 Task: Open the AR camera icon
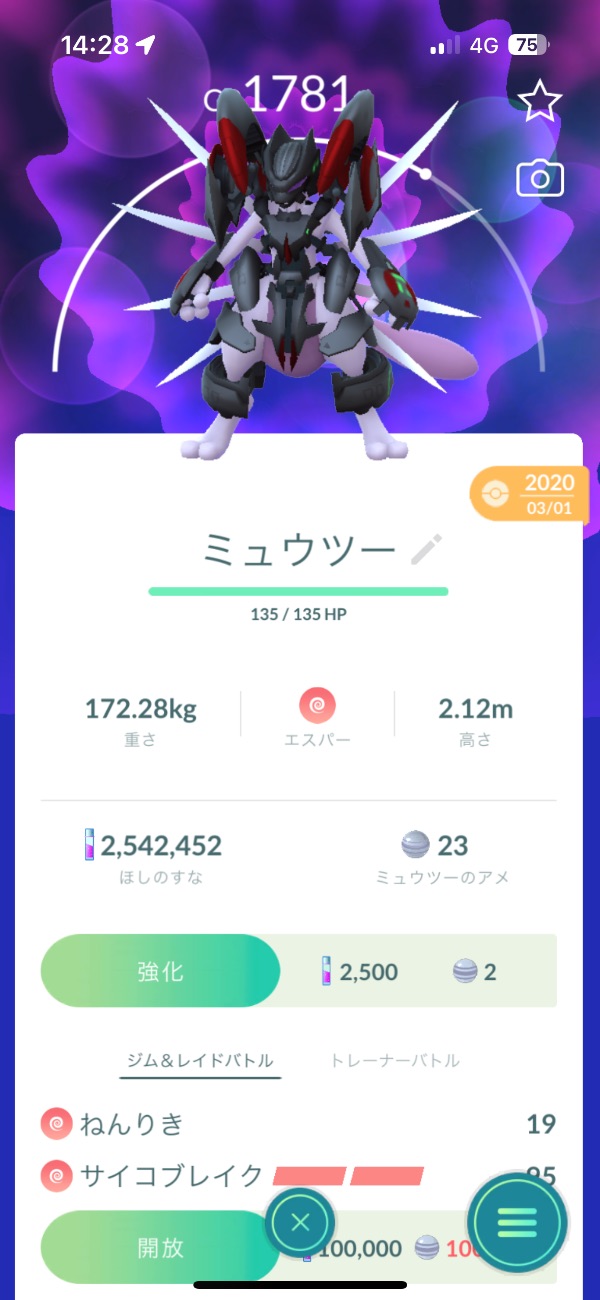[x=540, y=179]
